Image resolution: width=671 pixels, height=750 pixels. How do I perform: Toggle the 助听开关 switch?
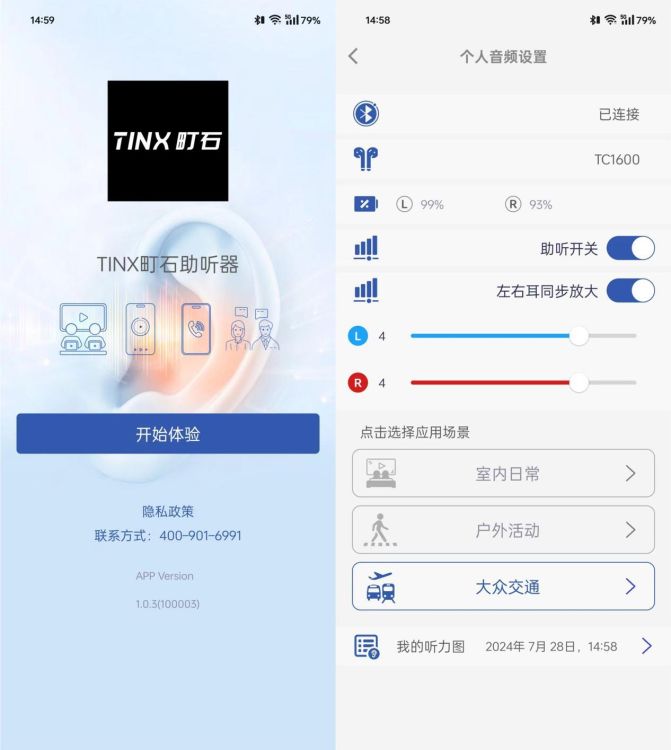coord(630,248)
